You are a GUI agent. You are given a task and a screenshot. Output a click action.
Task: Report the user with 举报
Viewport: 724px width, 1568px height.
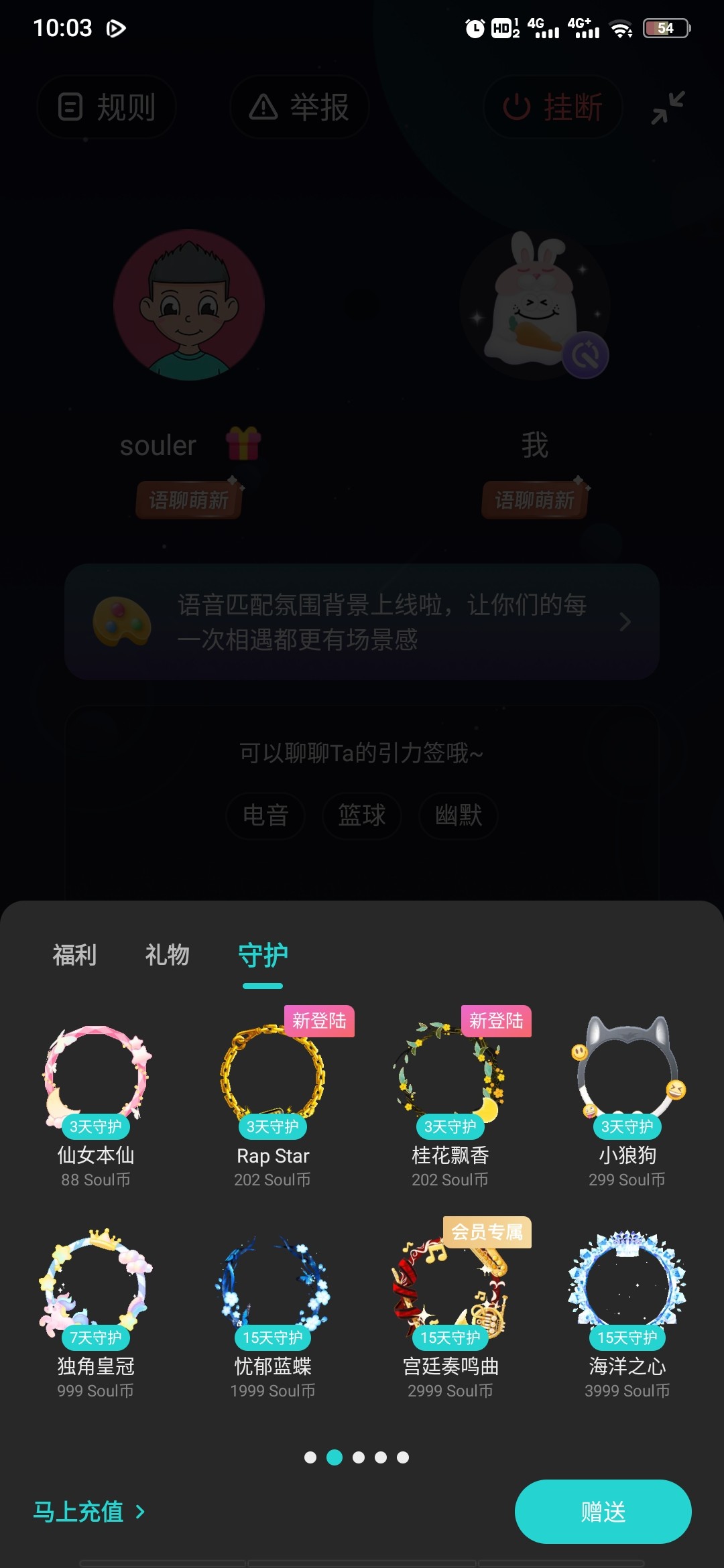coord(300,107)
